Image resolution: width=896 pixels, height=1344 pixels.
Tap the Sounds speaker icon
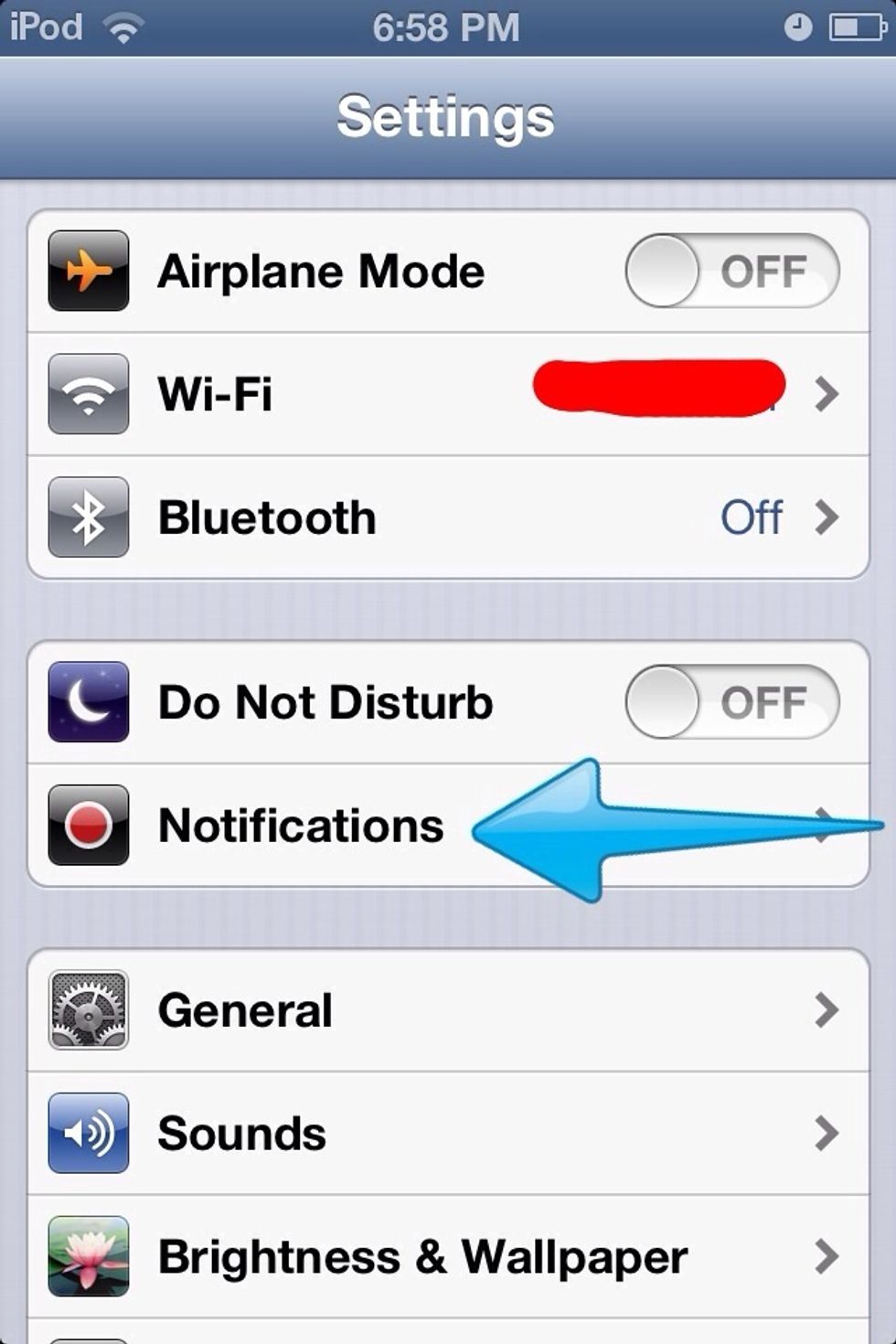87,1134
